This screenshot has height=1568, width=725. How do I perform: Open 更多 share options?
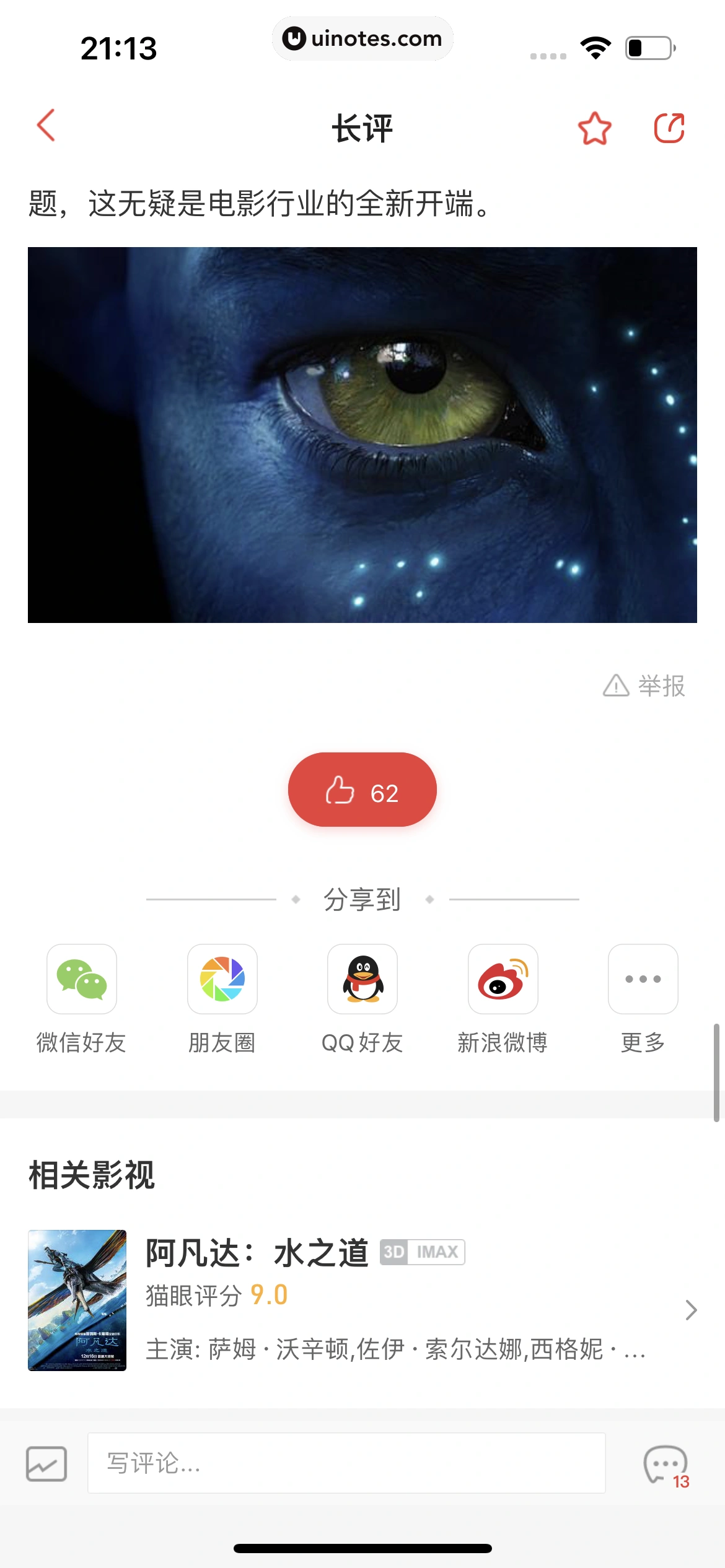coord(643,979)
